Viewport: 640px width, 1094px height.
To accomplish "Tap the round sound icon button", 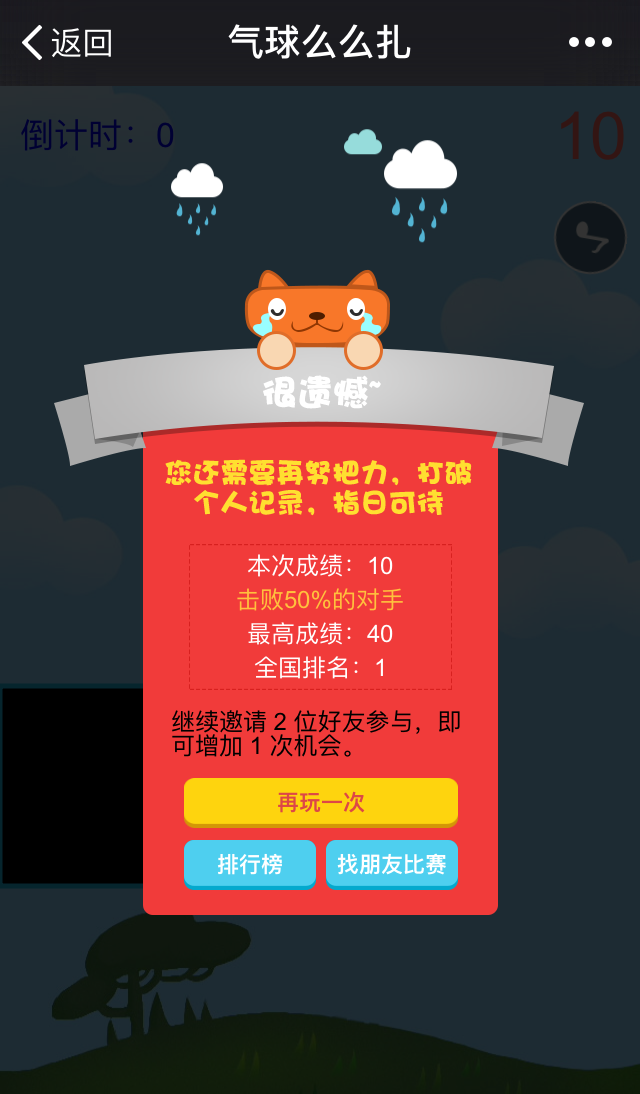I will 590,237.
